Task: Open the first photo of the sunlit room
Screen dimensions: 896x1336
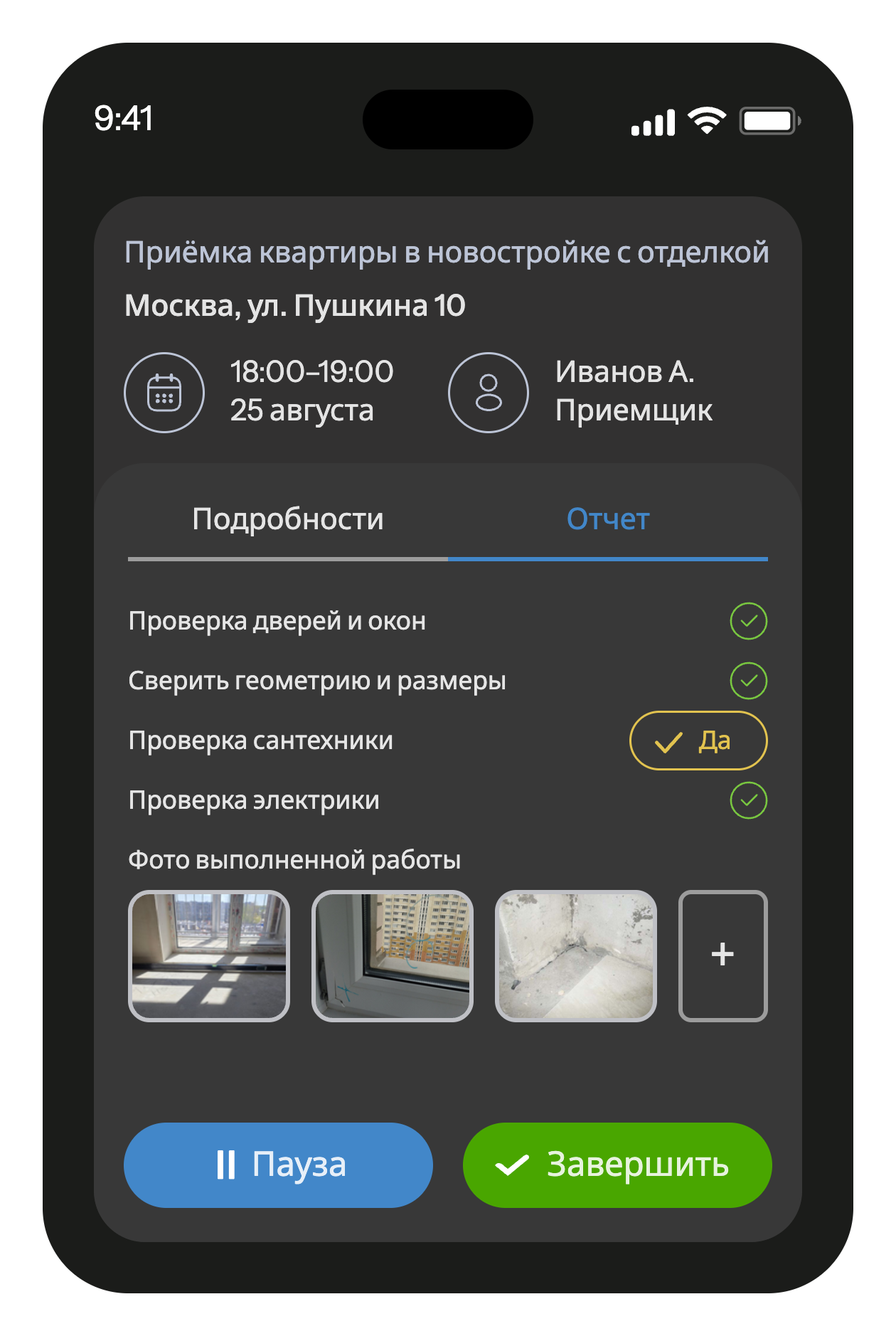Action: click(209, 955)
